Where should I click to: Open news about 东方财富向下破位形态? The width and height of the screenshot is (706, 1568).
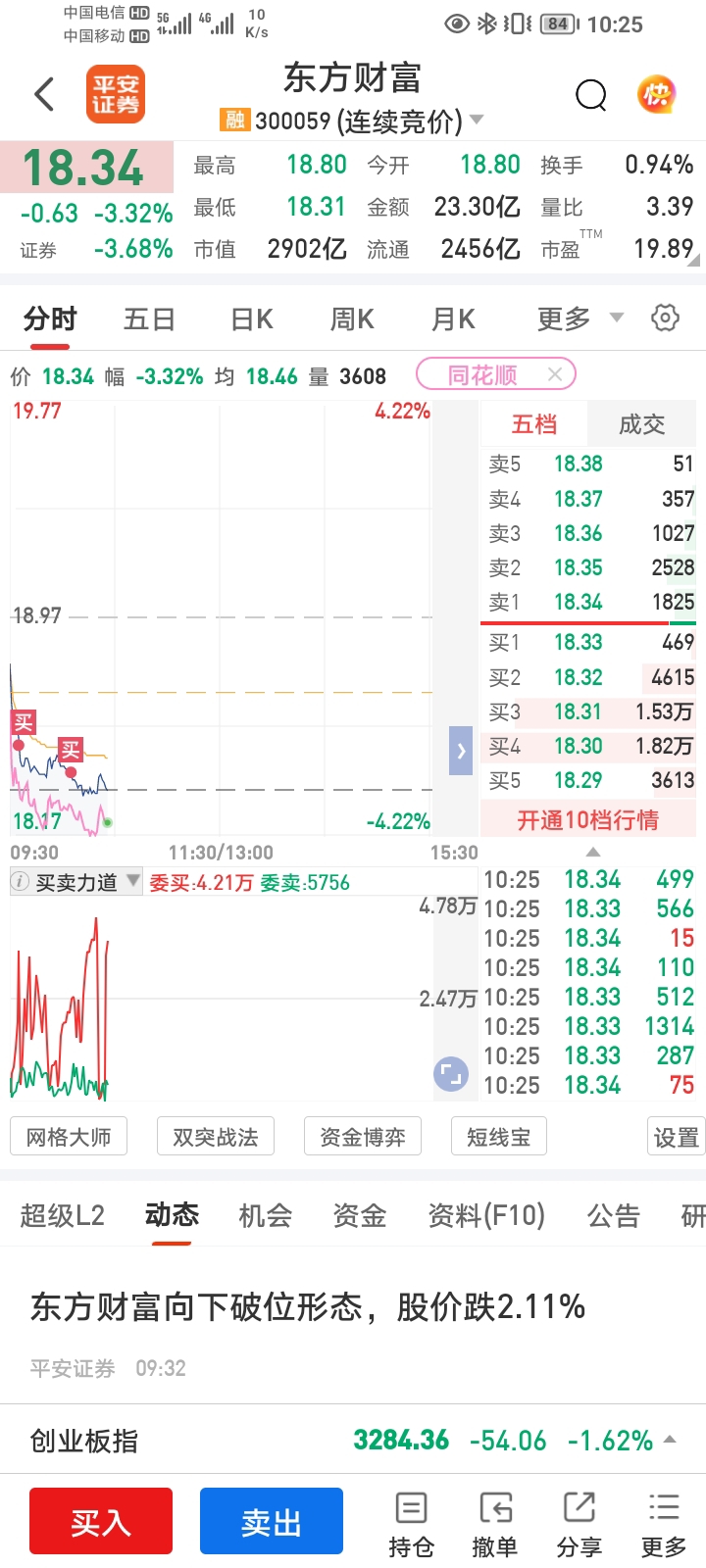pyautogui.click(x=308, y=1307)
